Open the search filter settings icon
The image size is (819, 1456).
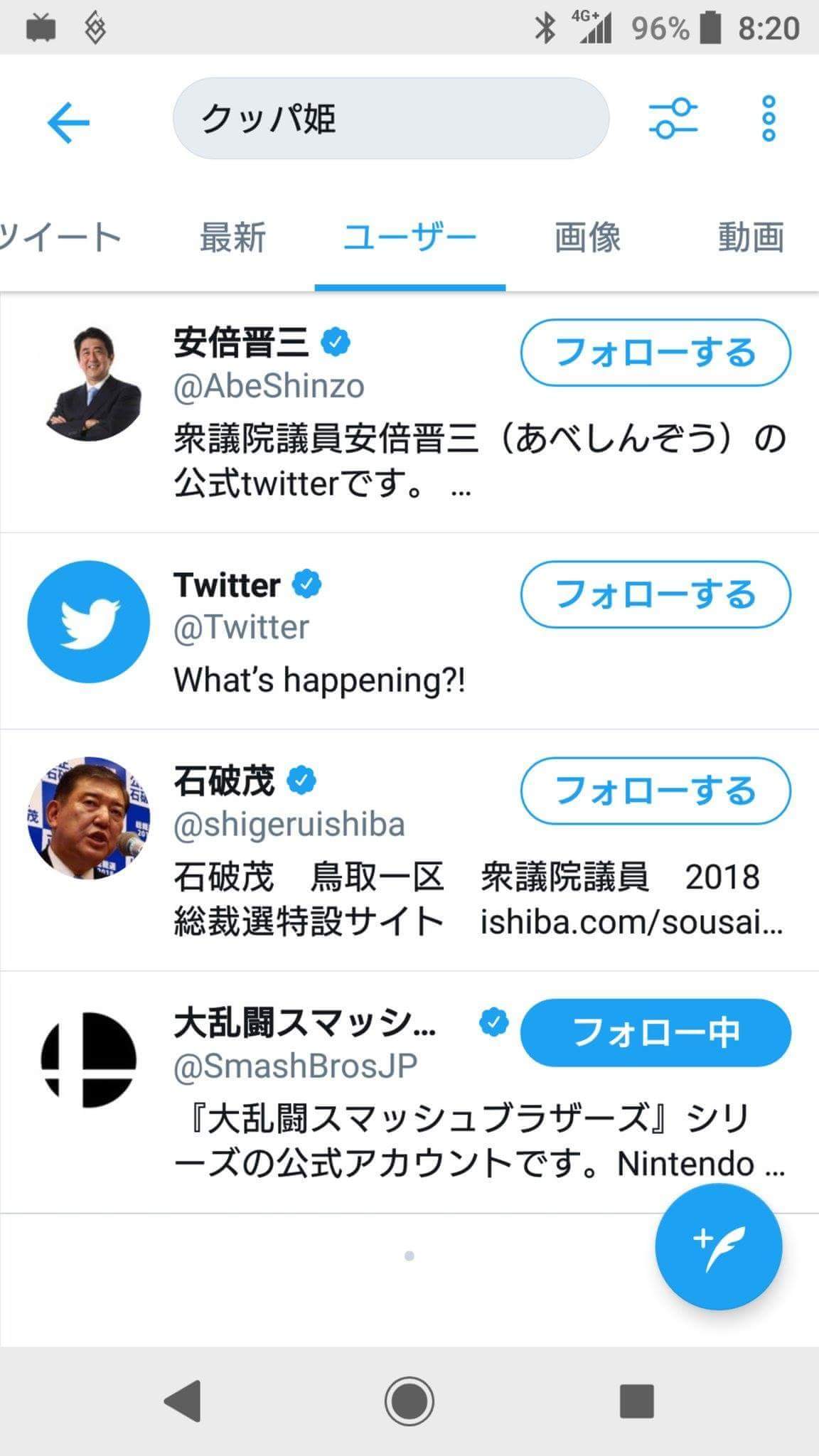coord(673,118)
